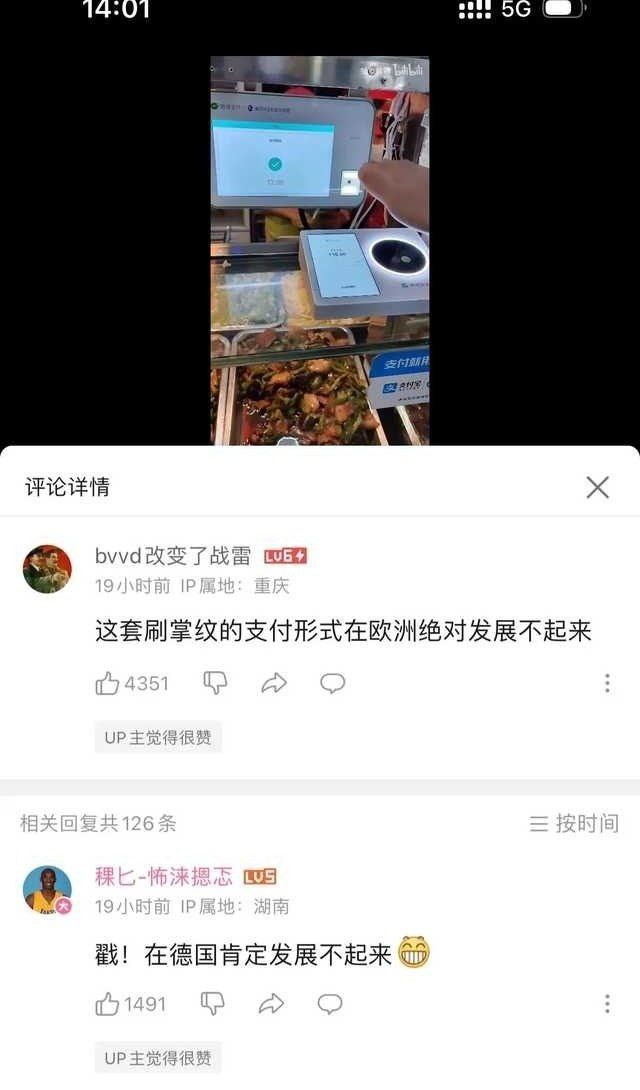Reply to 稞匕-怖涞摁忑's comment

[x=330, y=1004]
